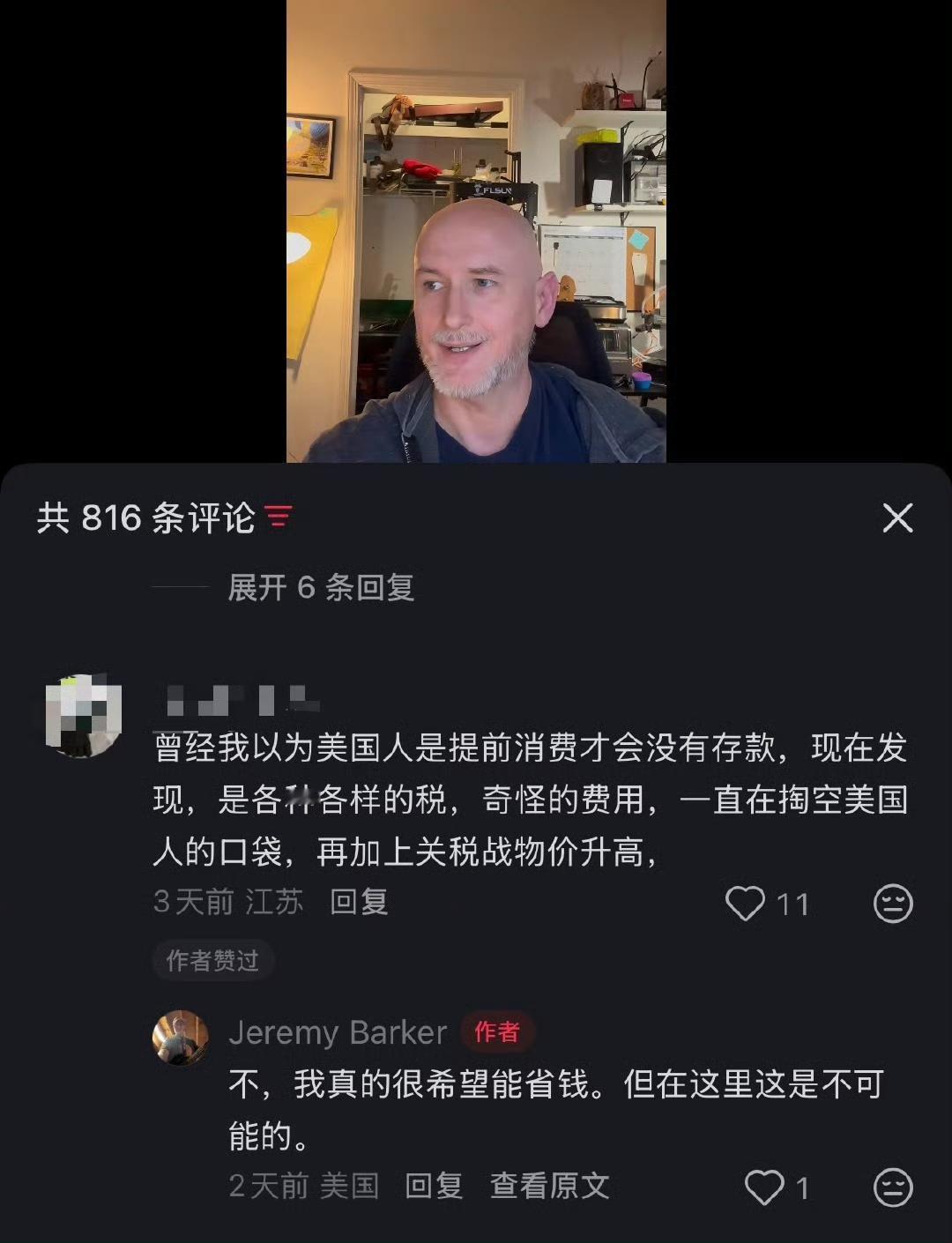Collapse the comments panel with the X
This screenshot has width=952, height=1243.
pyautogui.click(x=897, y=517)
